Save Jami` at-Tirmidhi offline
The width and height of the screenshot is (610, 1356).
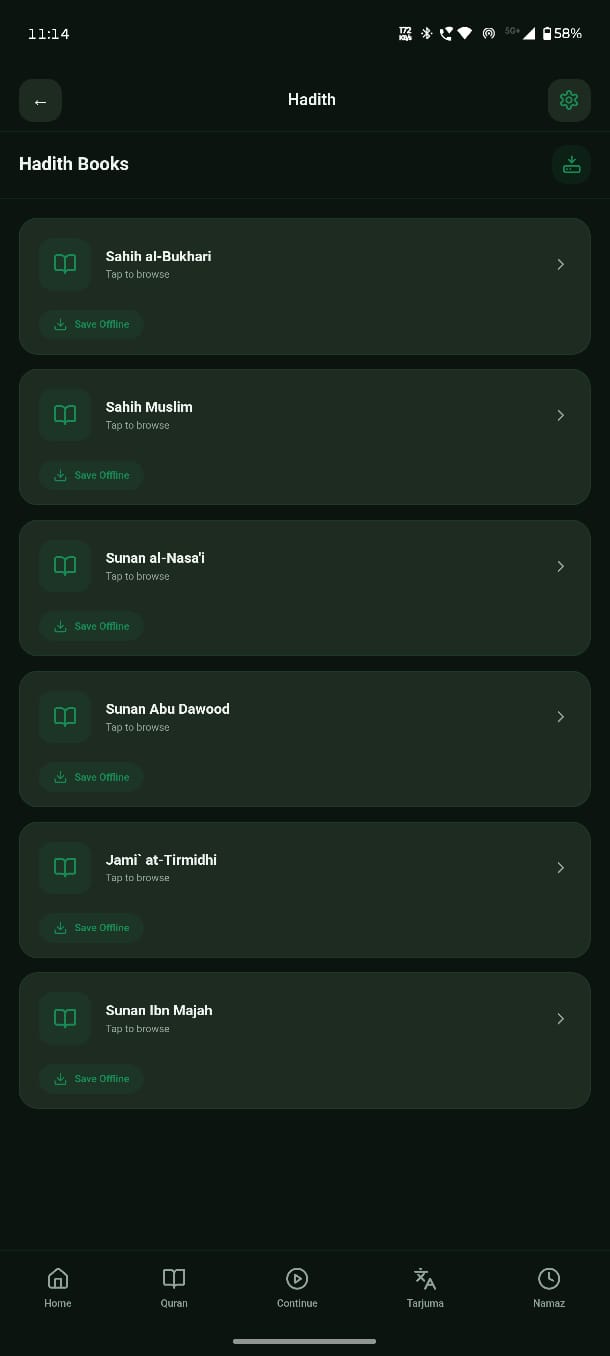click(x=91, y=928)
